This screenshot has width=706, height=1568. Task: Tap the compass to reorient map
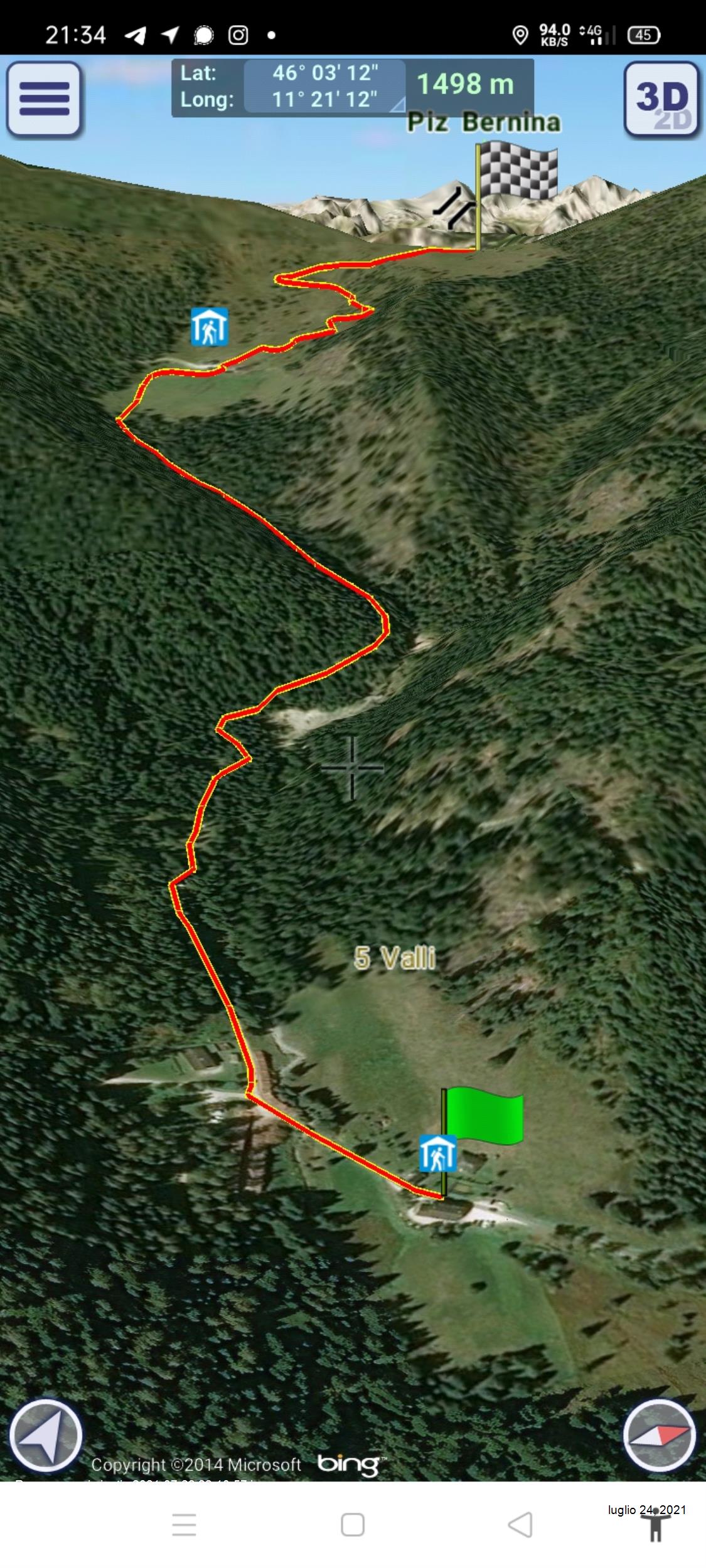pos(659,1435)
